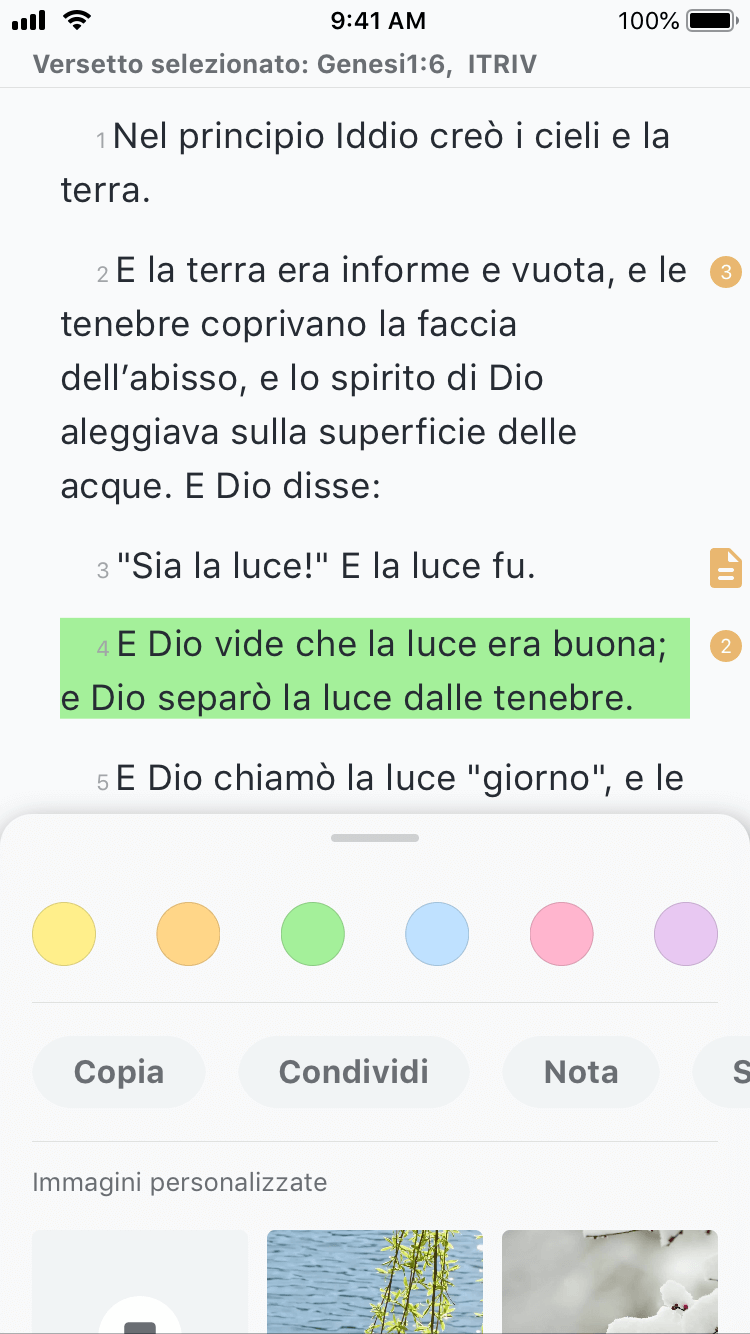Screen dimensions: 750x1334
Task: Add a Nota to the verse
Action: click(580, 1072)
